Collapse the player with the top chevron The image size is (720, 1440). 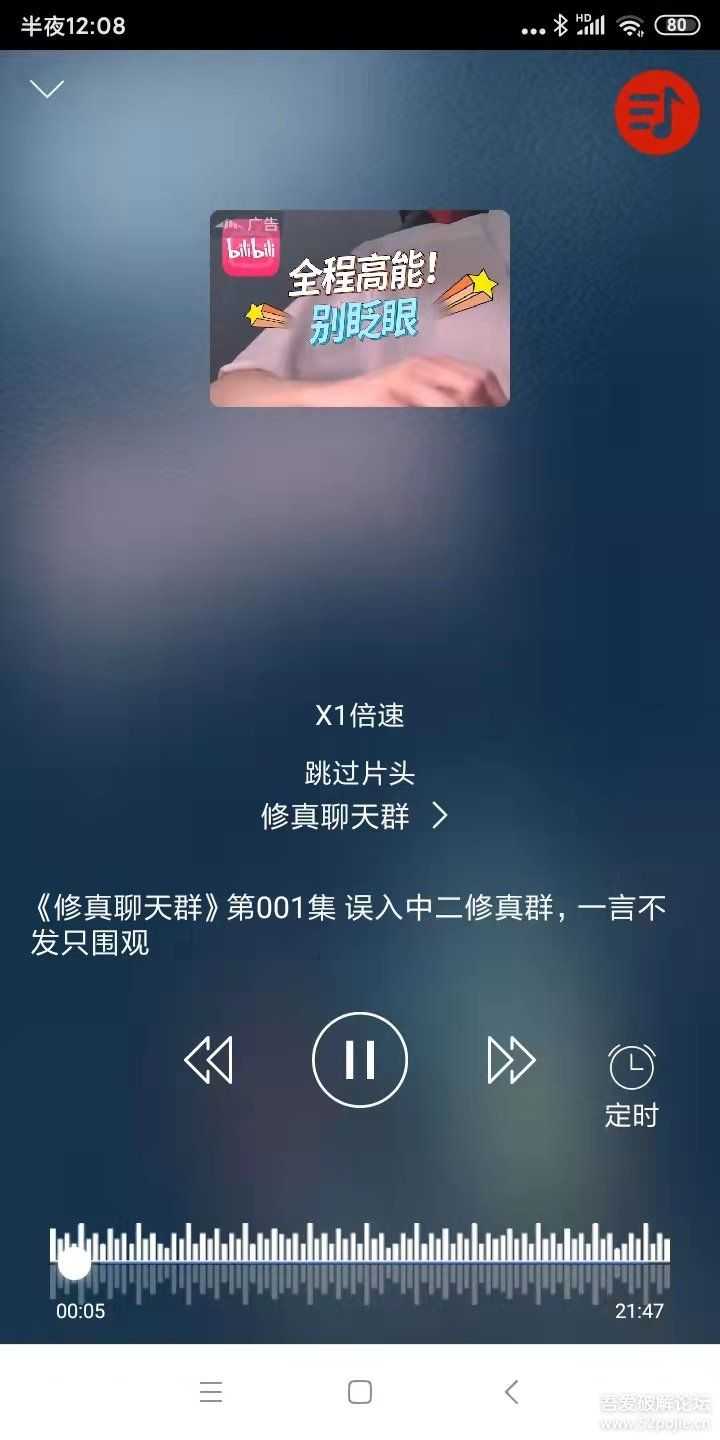pyautogui.click(x=46, y=89)
